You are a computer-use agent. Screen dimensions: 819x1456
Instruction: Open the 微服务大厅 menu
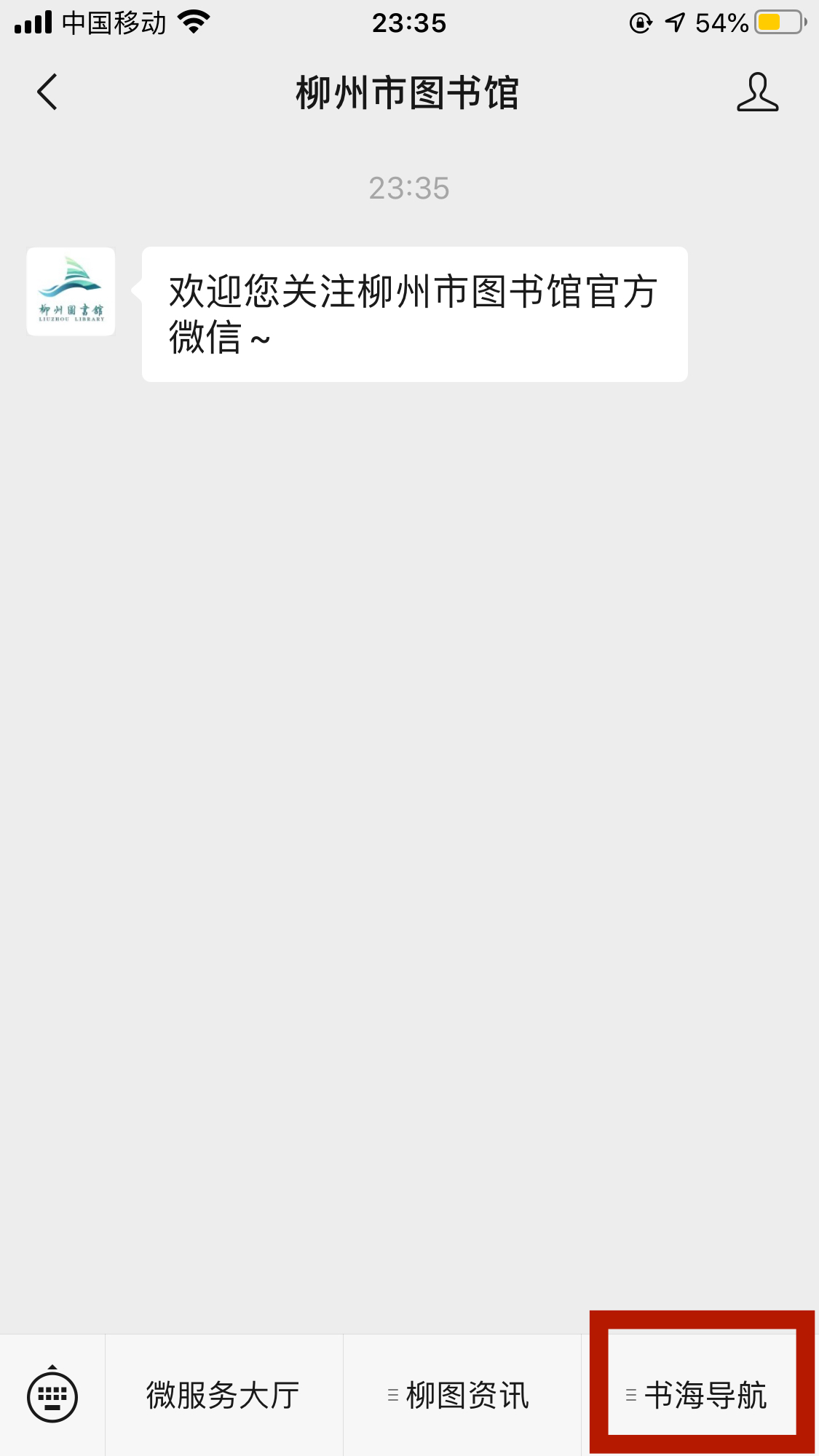[223, 1395]
